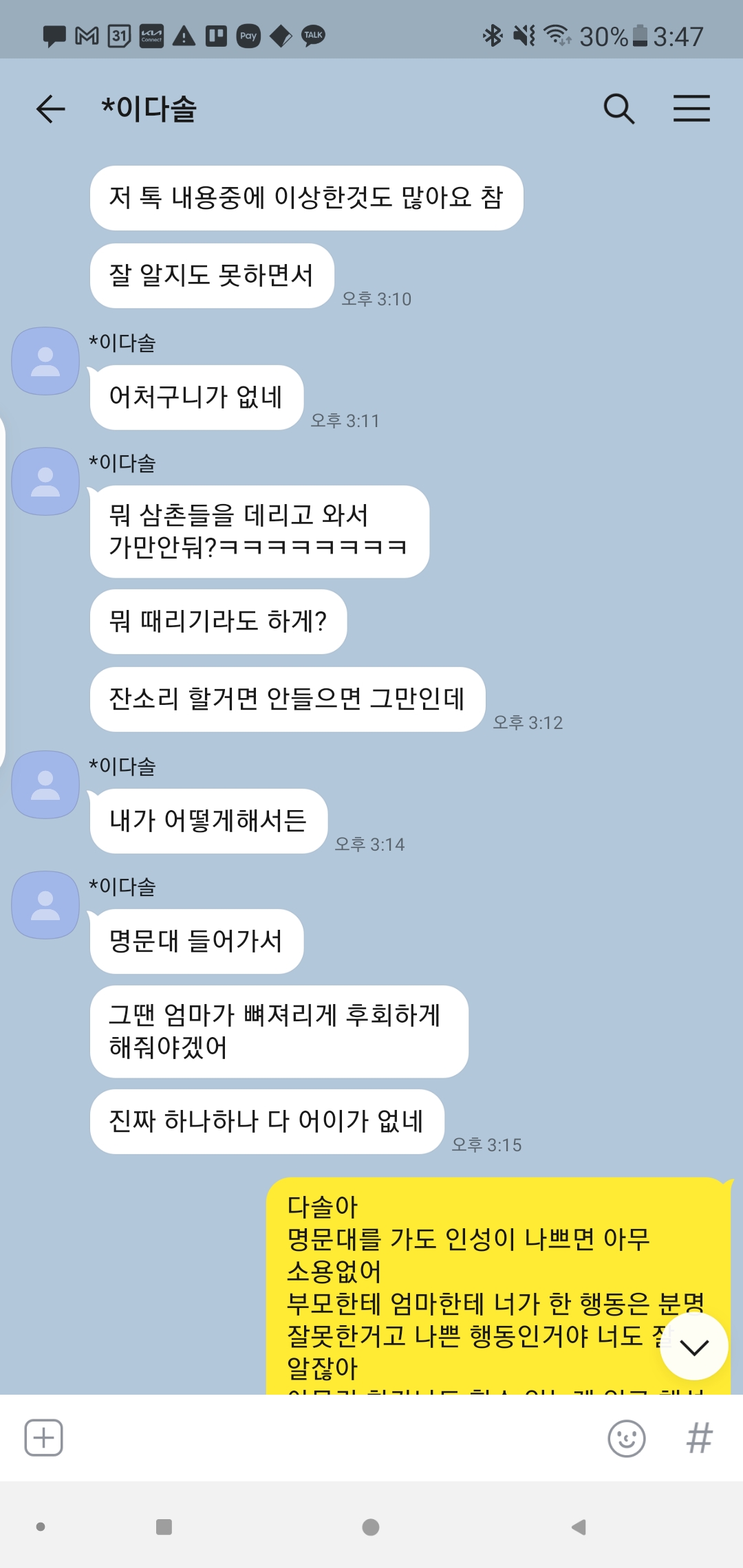743x1568 pixels.
Task: Go back from the 이다솔 chat
Action: click(50, 109)
